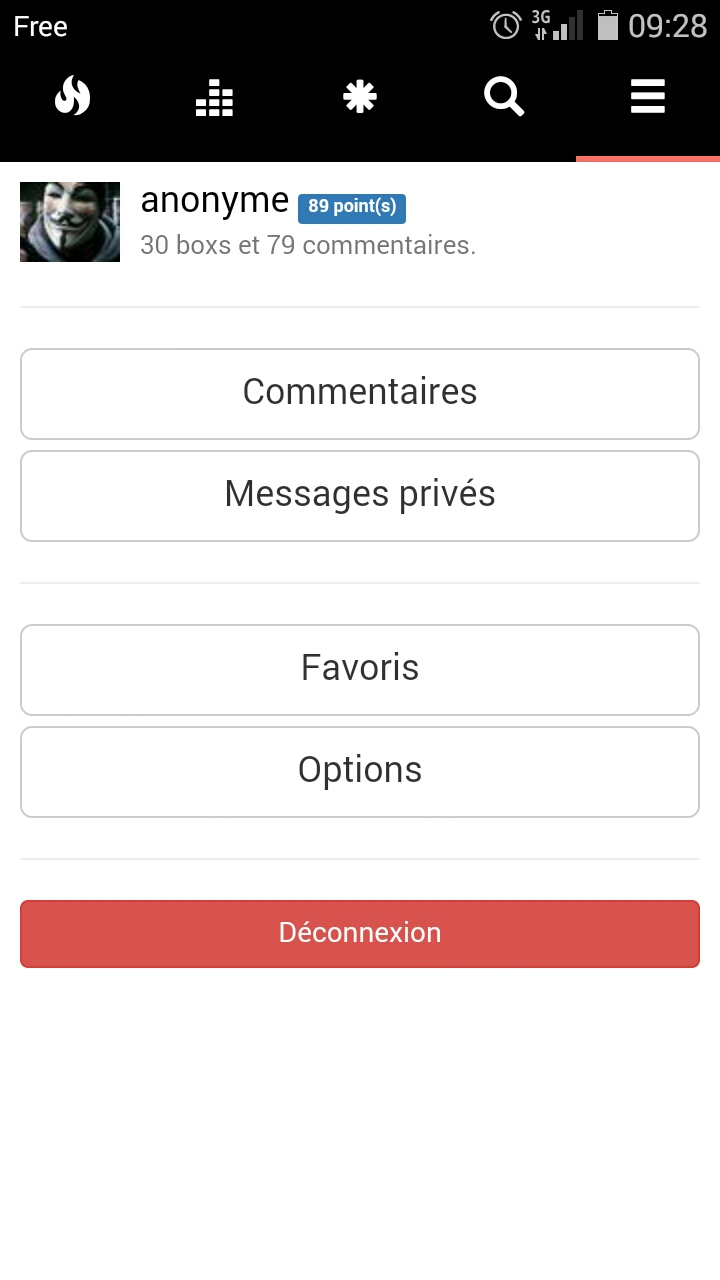Open Favoris list

tap(360, 669)
